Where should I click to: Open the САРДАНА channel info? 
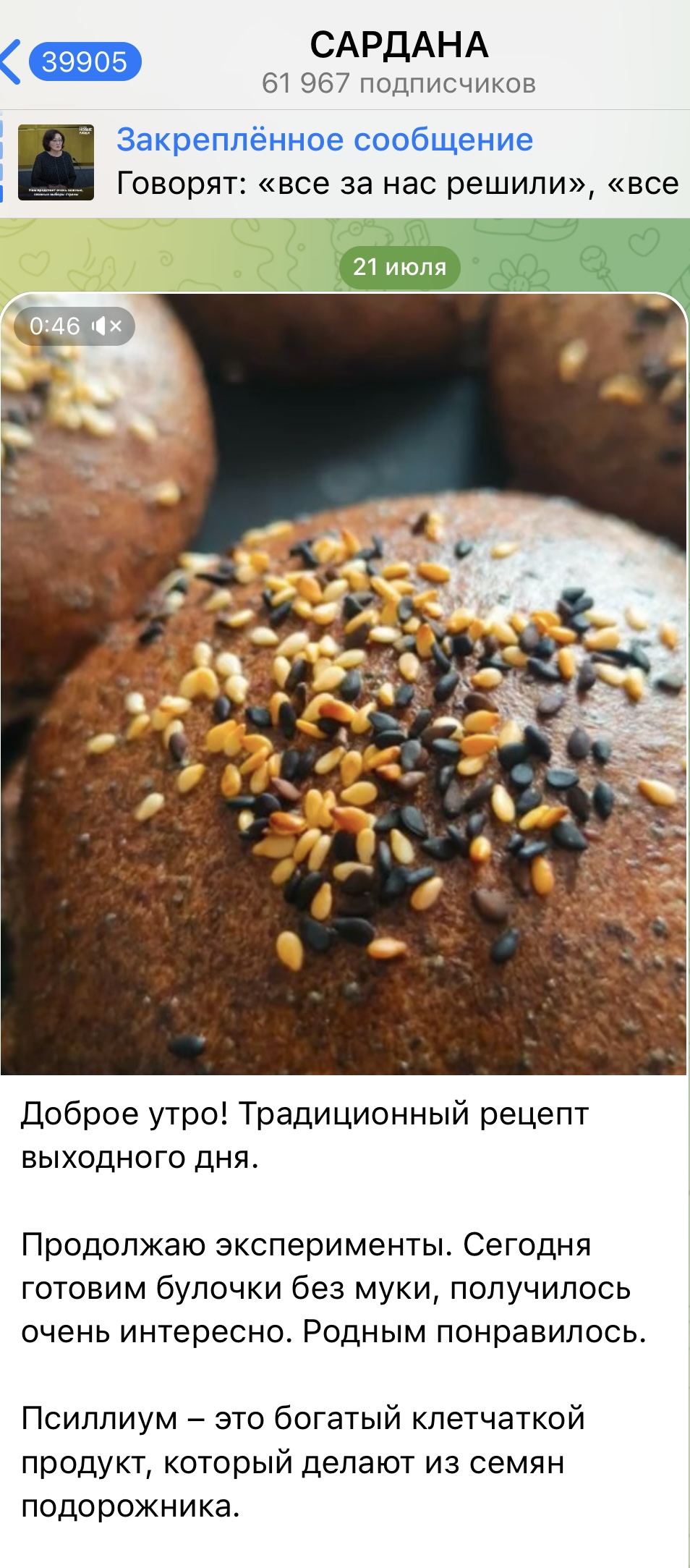[x=399, y=62]
